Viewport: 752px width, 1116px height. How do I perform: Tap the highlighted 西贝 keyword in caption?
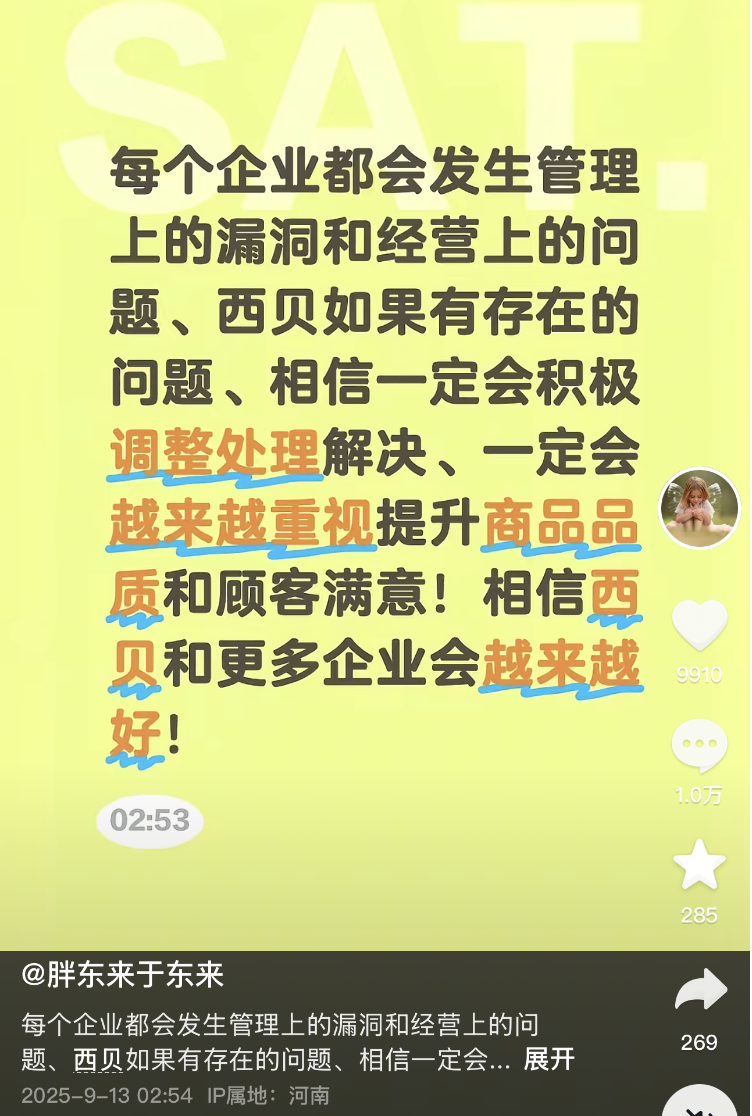click(x=98, y=1060)
